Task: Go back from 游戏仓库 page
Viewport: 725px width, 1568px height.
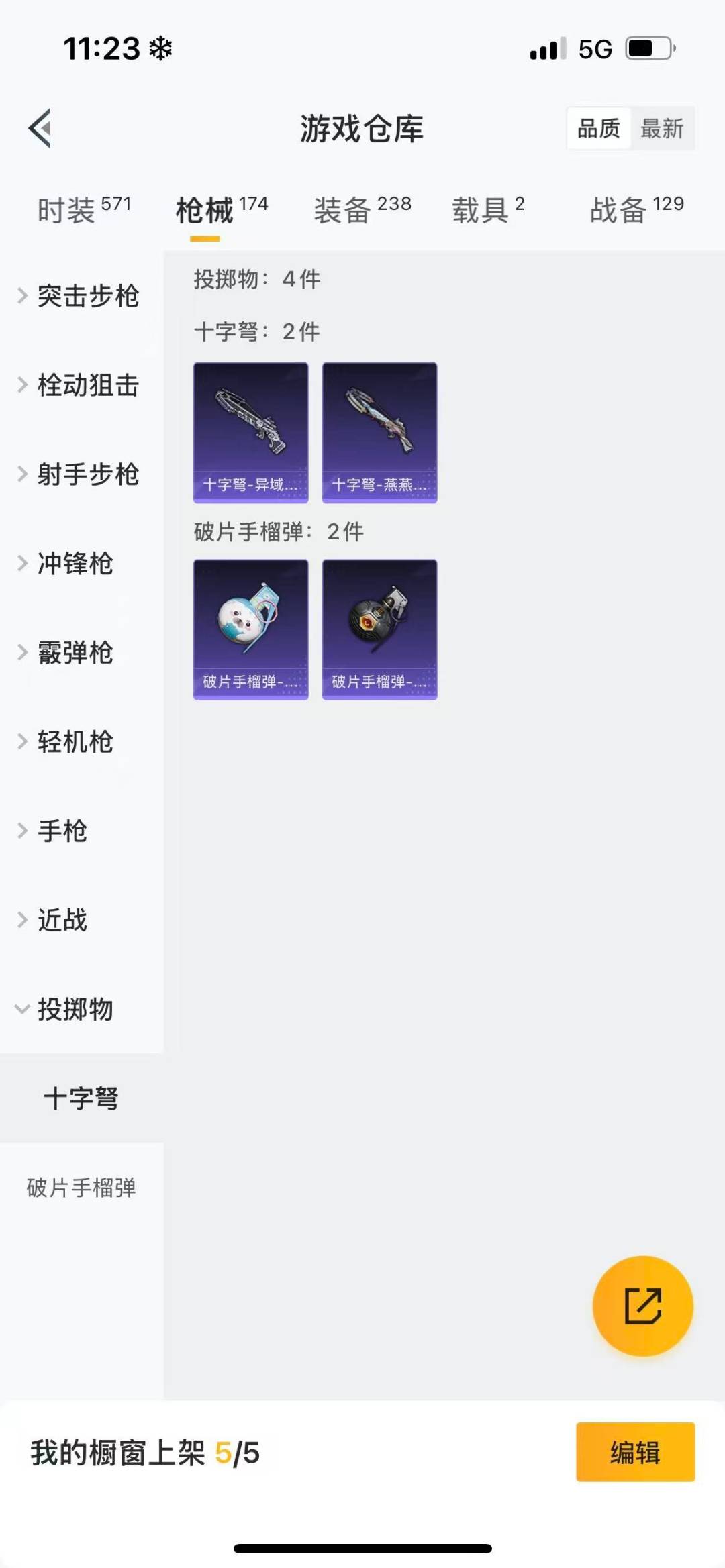Action: click(40, 127)
